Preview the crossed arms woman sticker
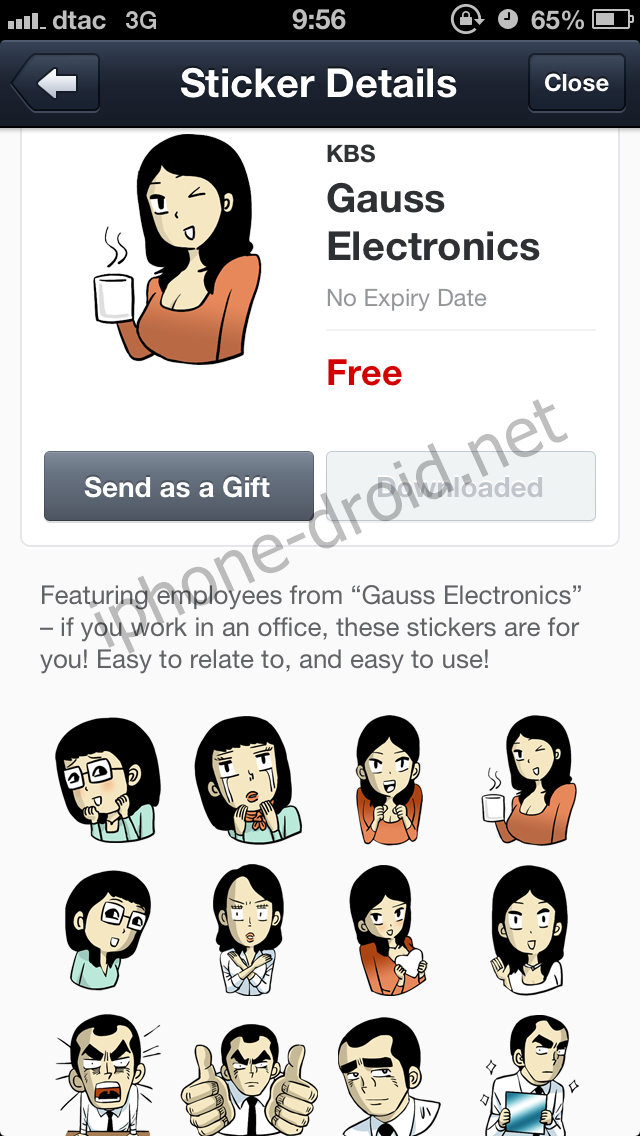The image size is (640, 1136). (x=248, y=930)
